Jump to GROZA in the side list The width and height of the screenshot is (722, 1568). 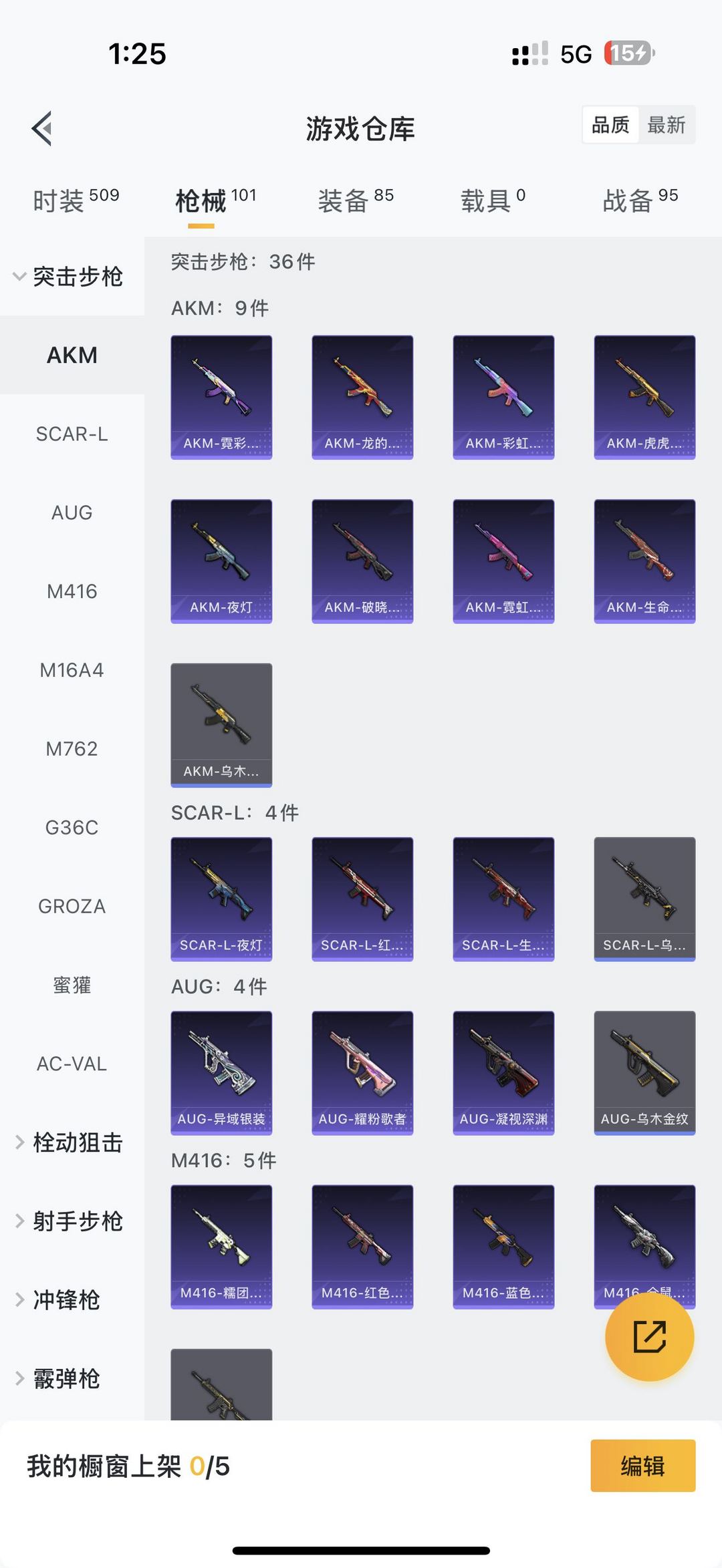coord(72,906)
